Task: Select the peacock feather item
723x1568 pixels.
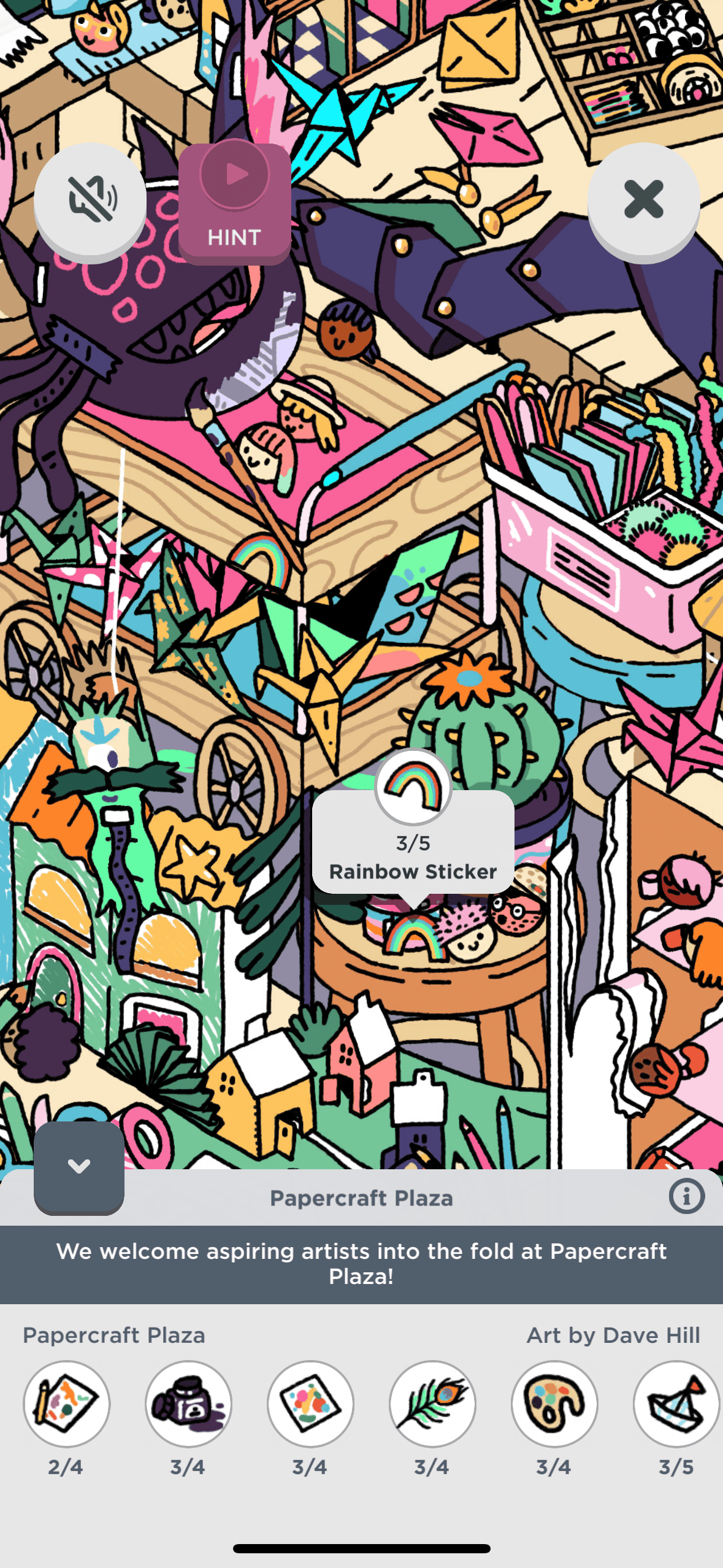Action: (432, 1404)
